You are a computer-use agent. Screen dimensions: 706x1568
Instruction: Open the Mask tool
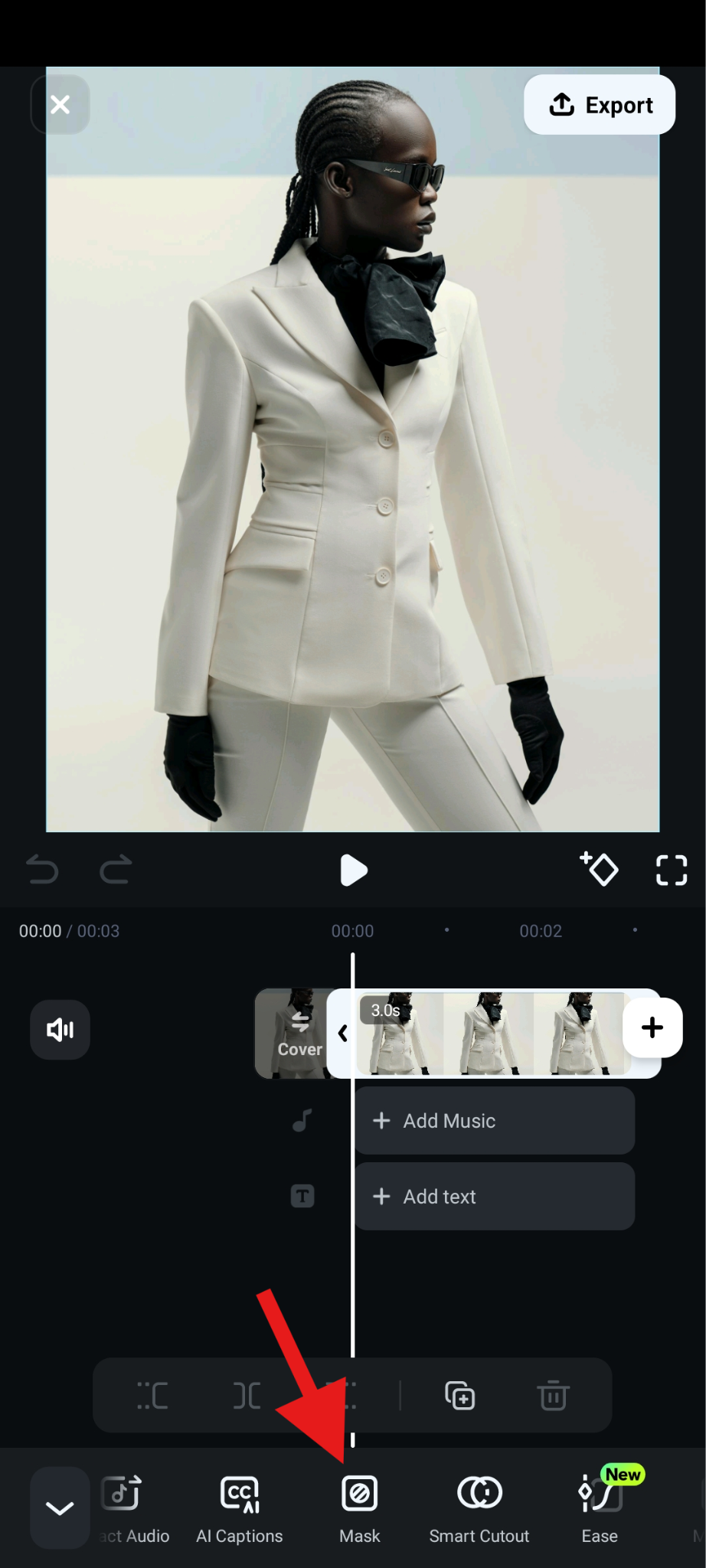pyautogui.click(x=359, y=1508)
